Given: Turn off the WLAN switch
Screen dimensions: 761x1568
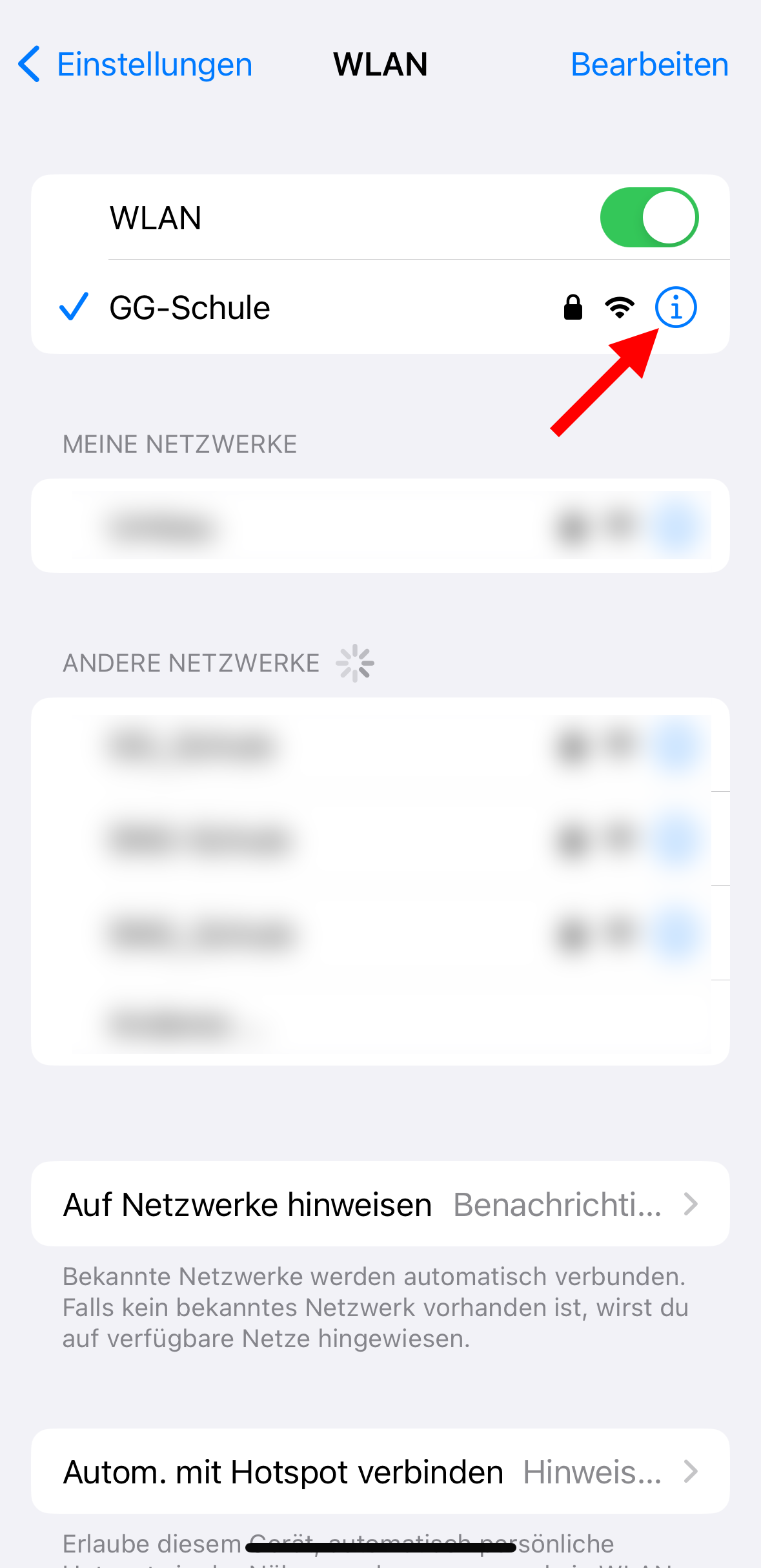Looking at the screenshot, I should click(x=650, y=217).
